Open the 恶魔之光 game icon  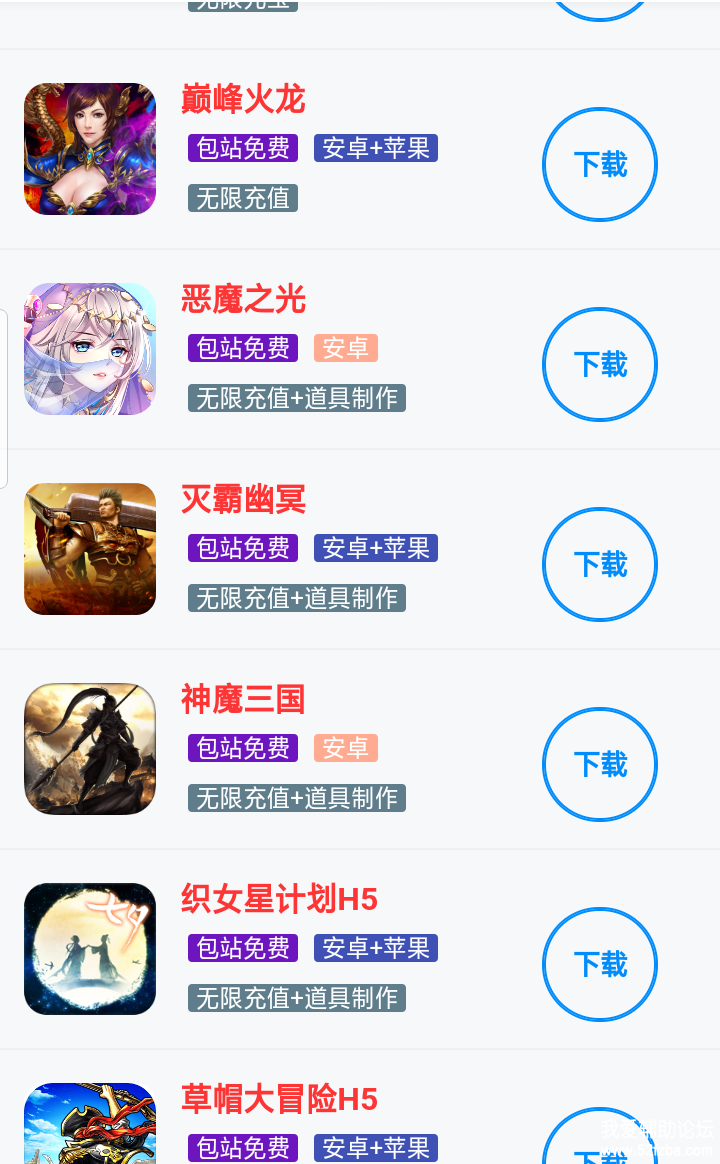tap(90, 349)
